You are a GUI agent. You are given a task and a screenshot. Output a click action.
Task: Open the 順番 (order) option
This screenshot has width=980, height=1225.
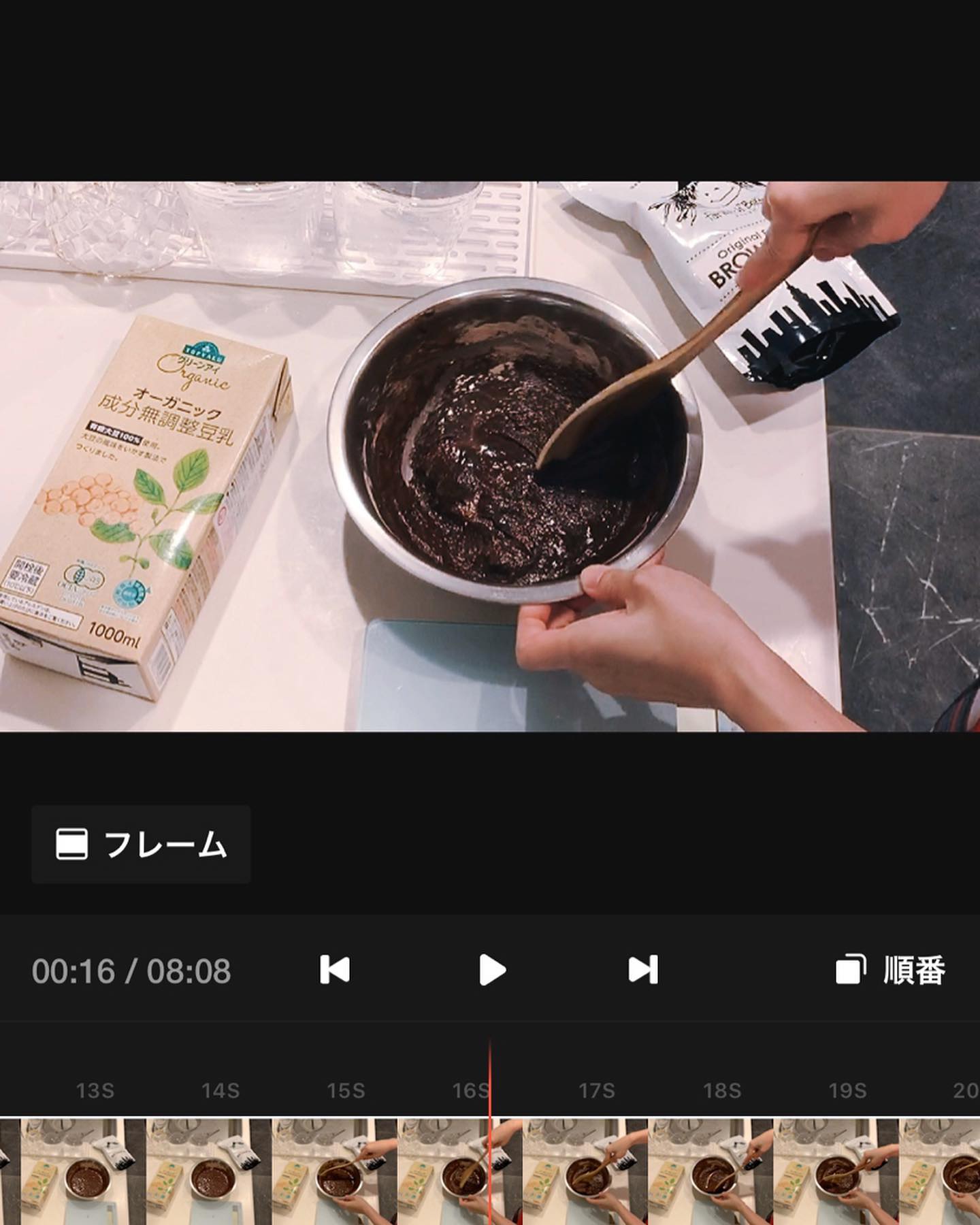click(x=890, y=970)
